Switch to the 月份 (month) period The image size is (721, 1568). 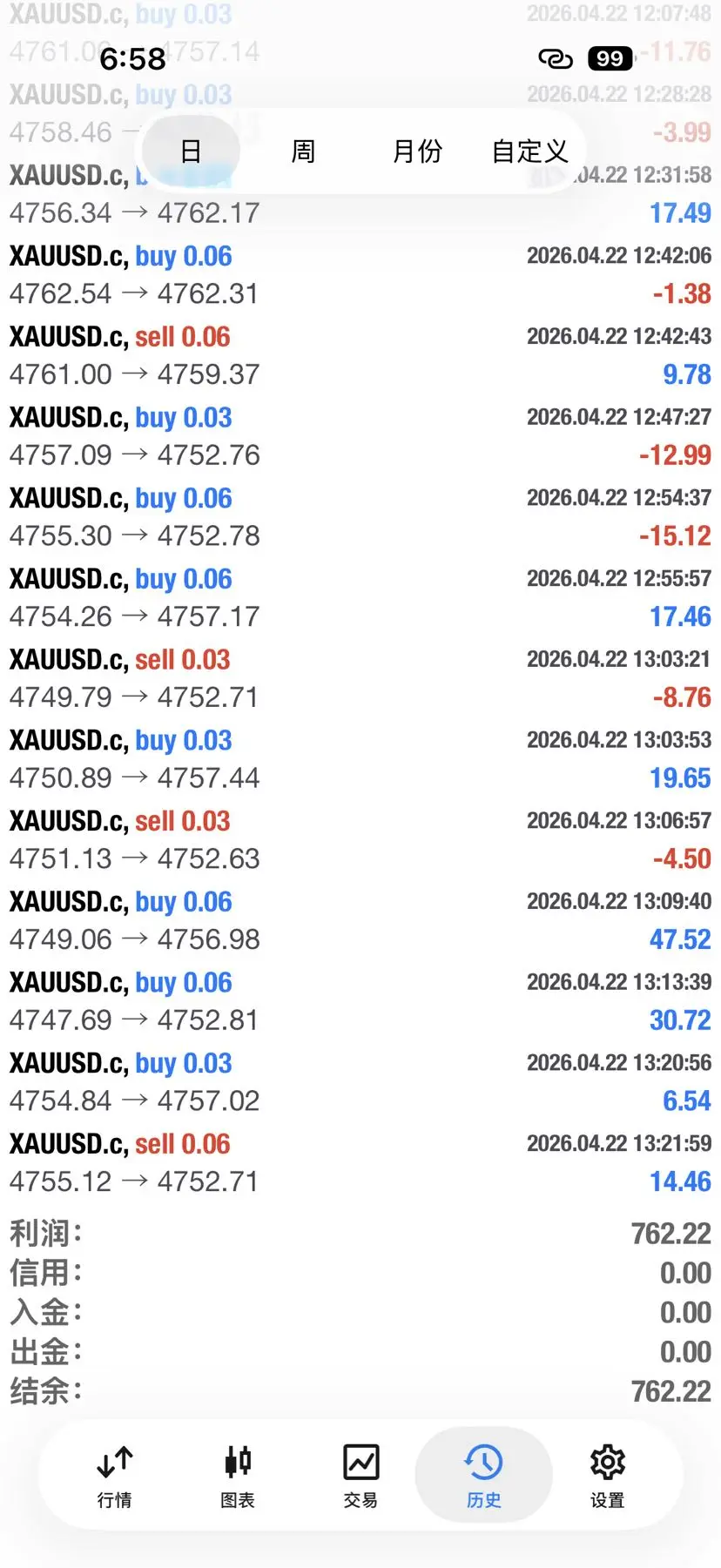pos(417,151)
